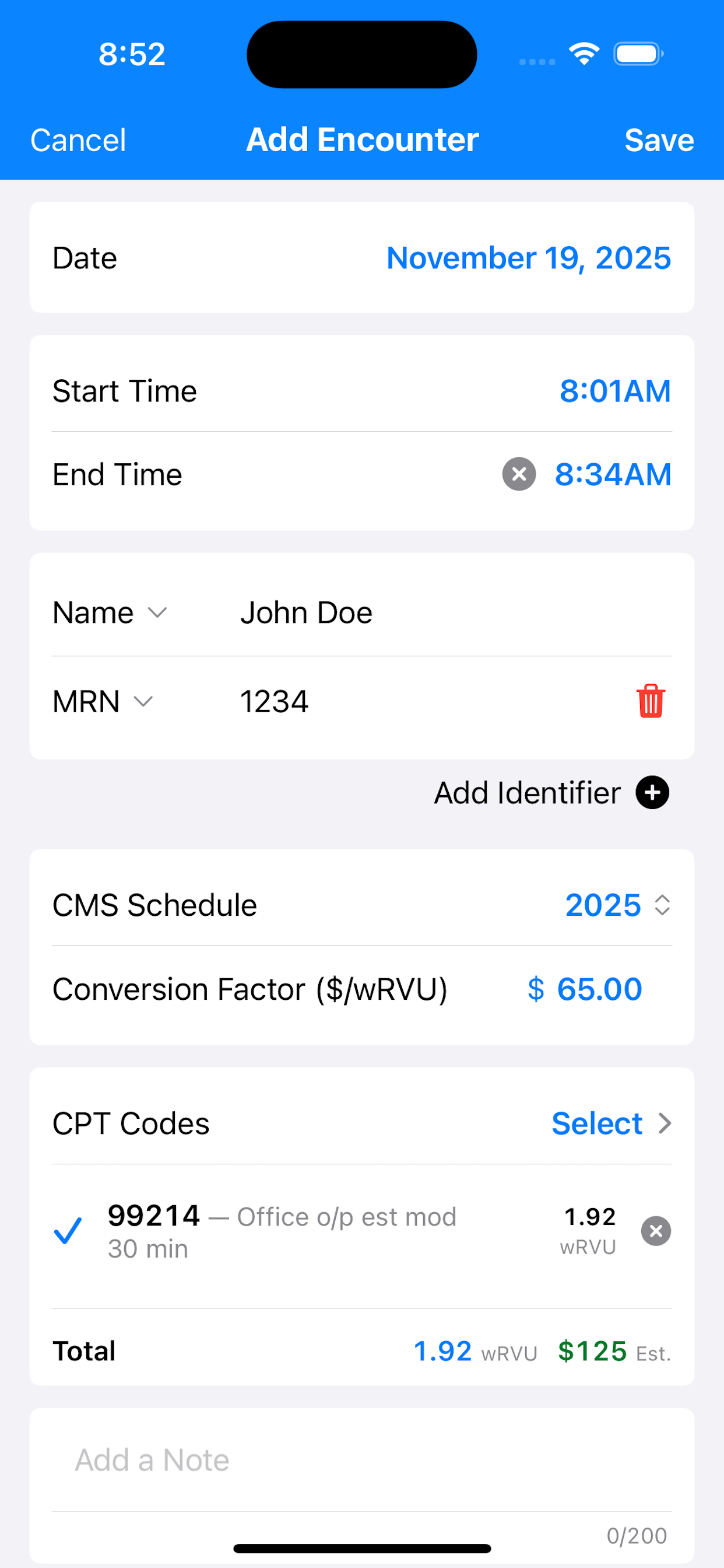Remove the 99214 CPT code via its X icon
This screenshot has height=1568, width=724.
click(x=656, y=1231)
